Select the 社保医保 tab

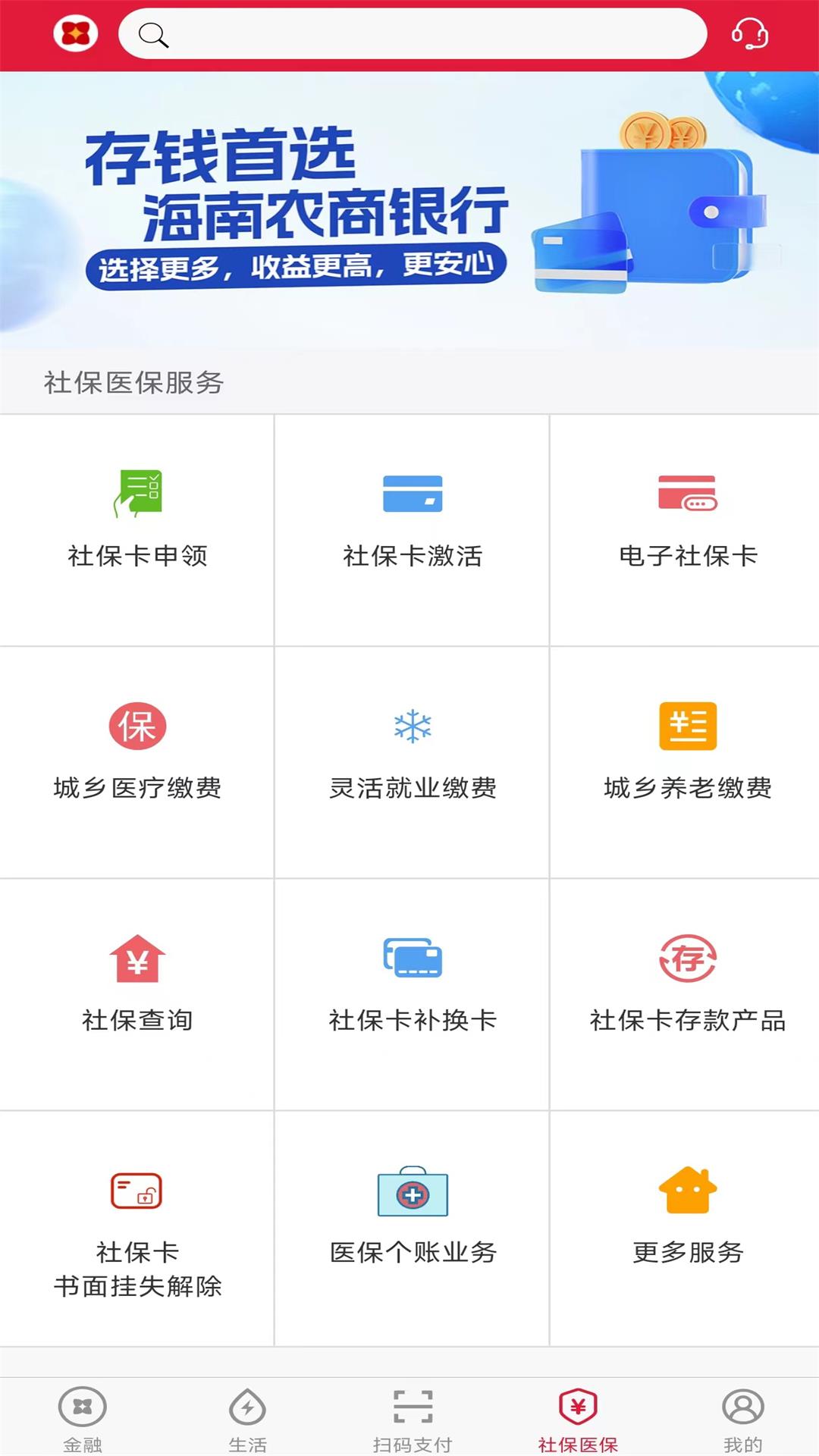(x=578, y=1420)
